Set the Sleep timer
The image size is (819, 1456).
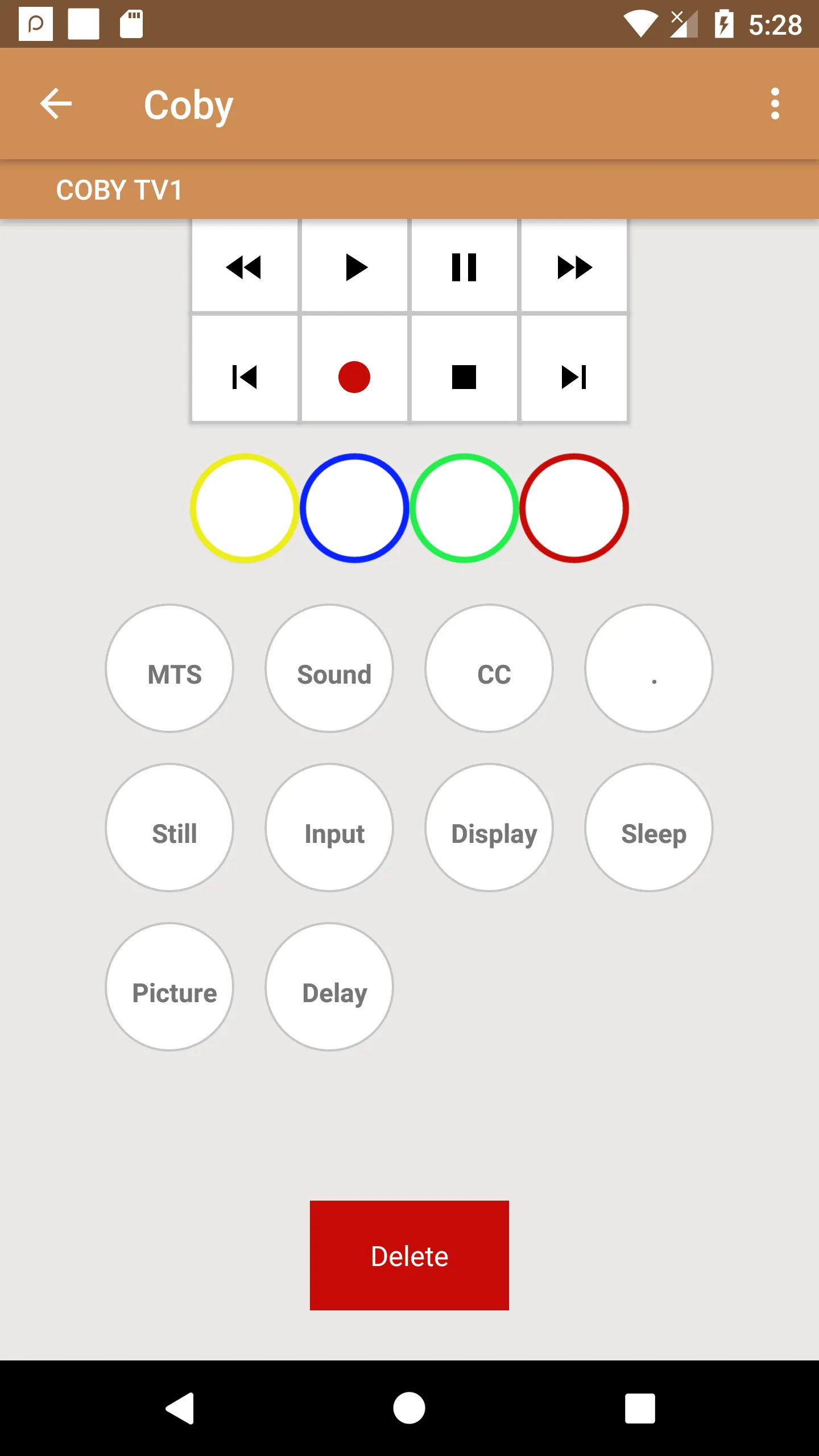click(x=649, y=828)
